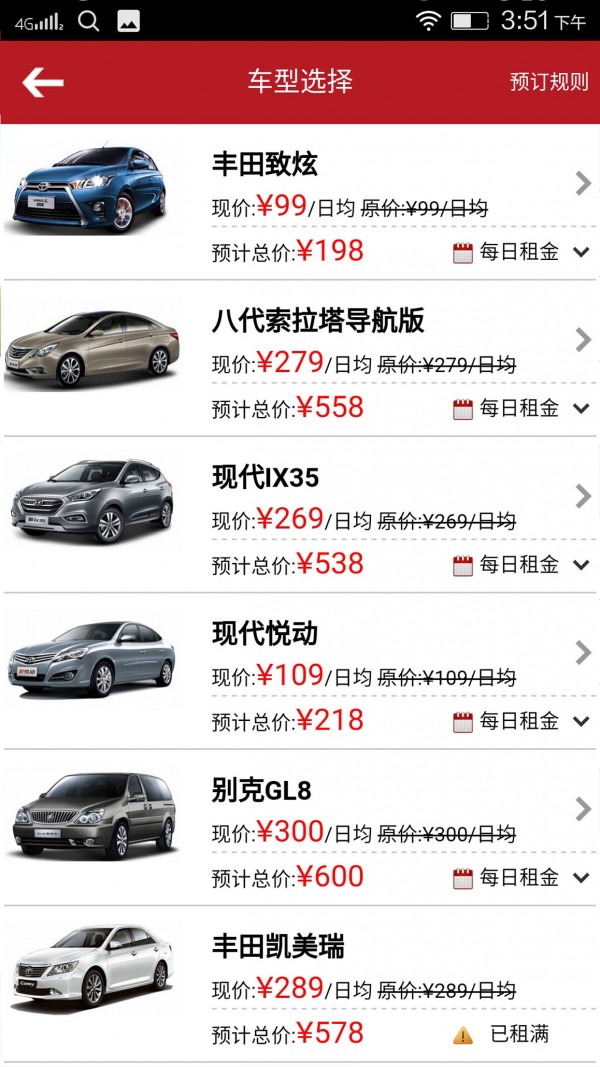Go back with the white arrow
Image resolution: width=600 pixels, height=1067 pixels.
(43, 82)
